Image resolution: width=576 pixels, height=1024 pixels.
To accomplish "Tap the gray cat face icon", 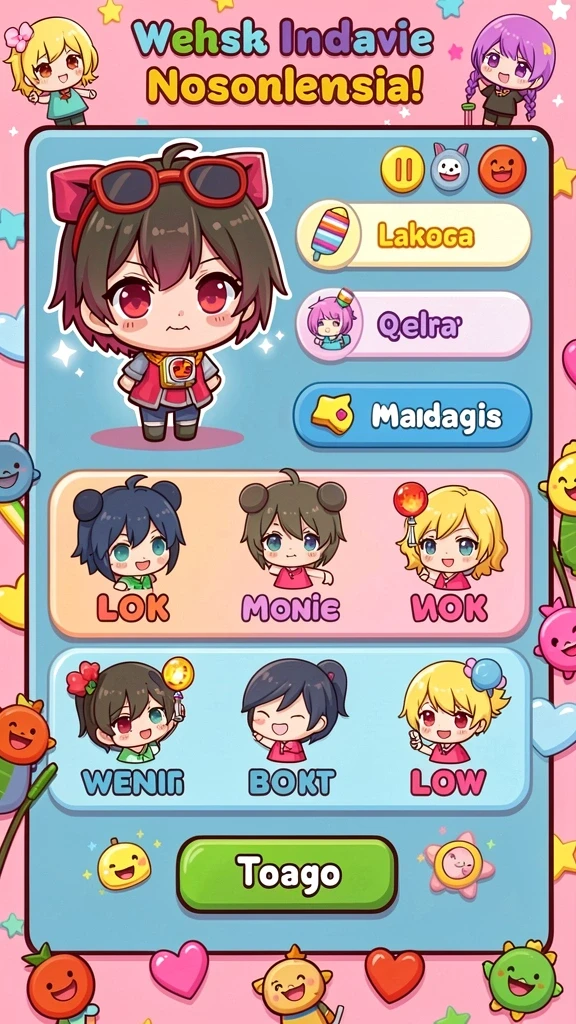I will pyautogui.click(x=450, y=168).
